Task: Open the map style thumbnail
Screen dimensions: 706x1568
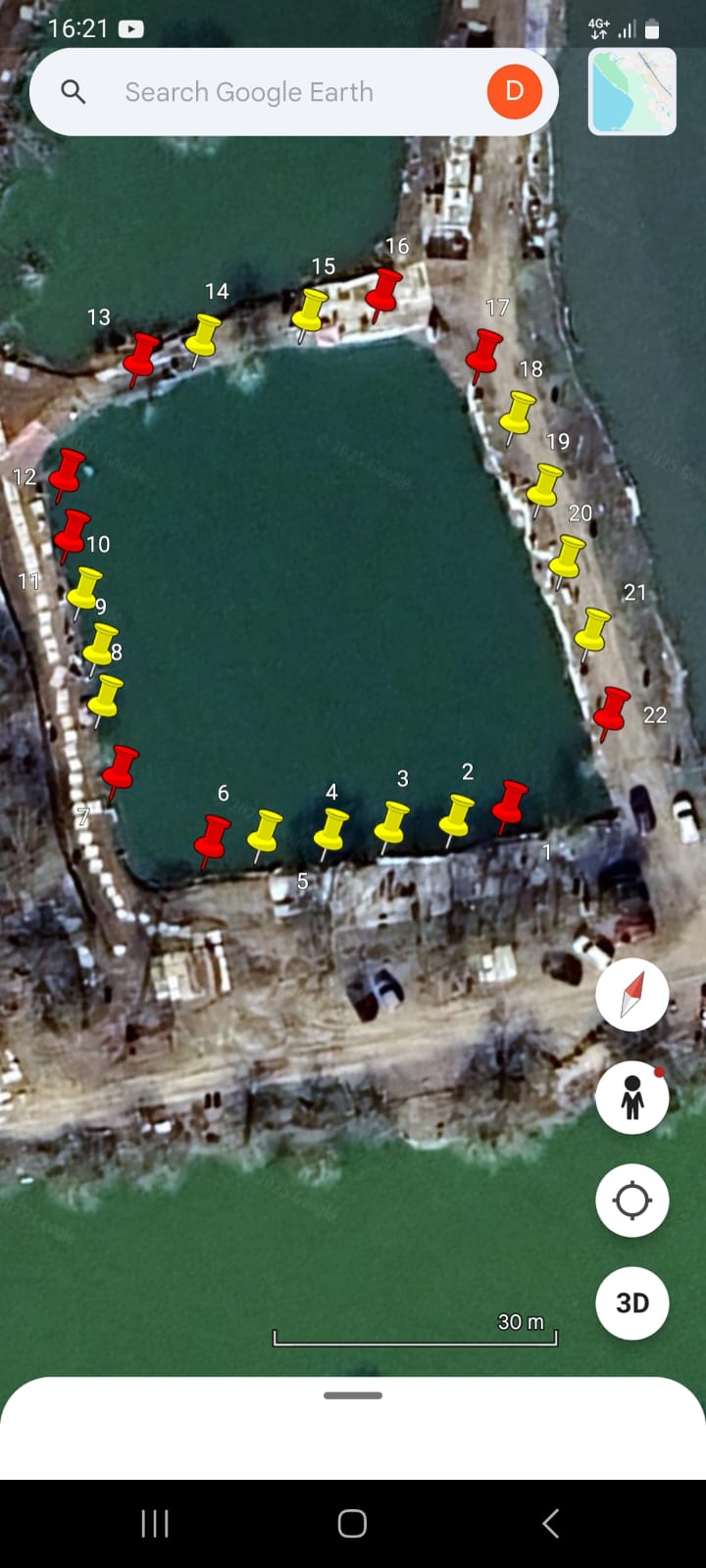Action: 632,91
